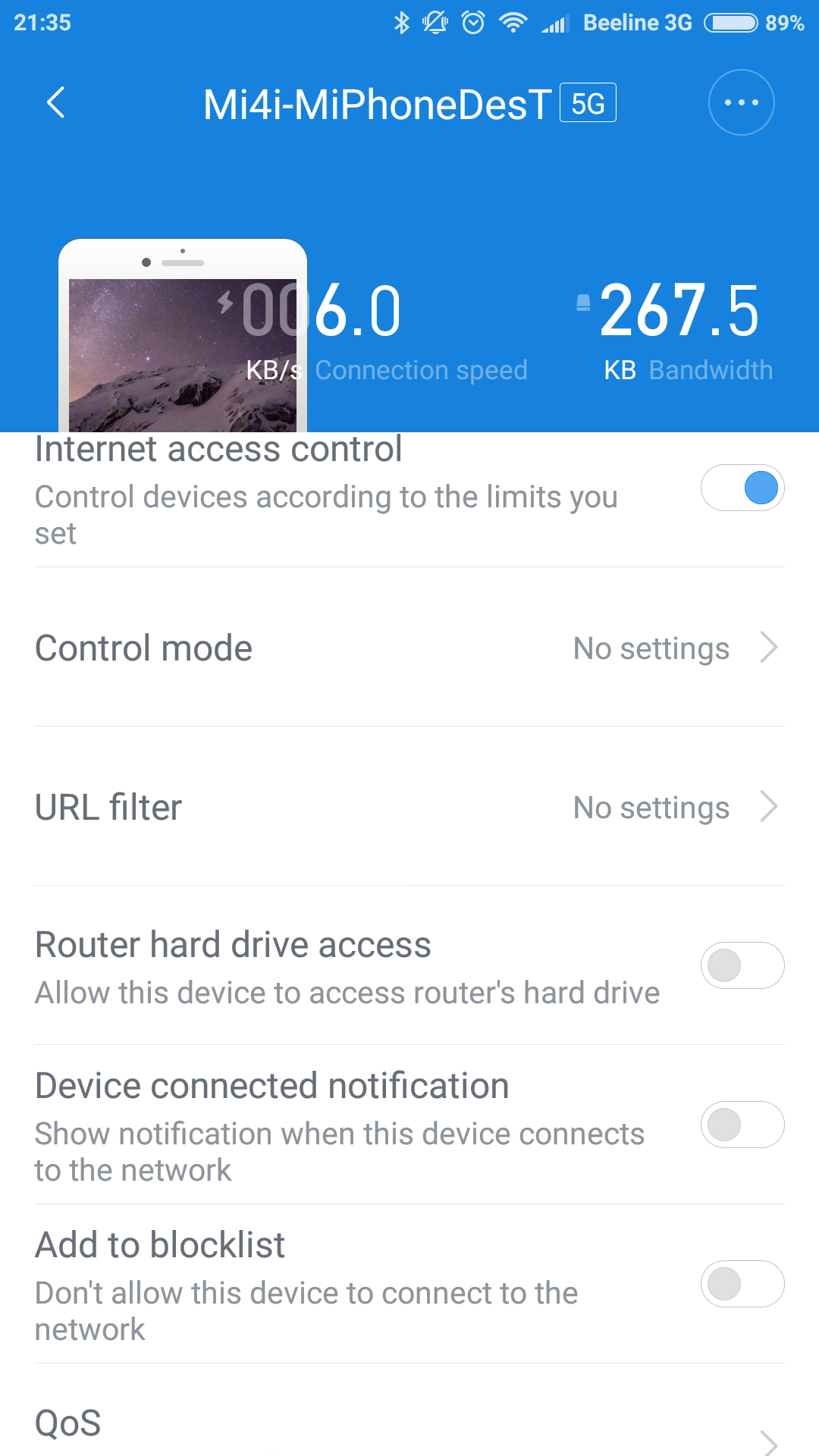819x1456 pixels.
Task: Open the URL filter settings
Action: point(409,807)
